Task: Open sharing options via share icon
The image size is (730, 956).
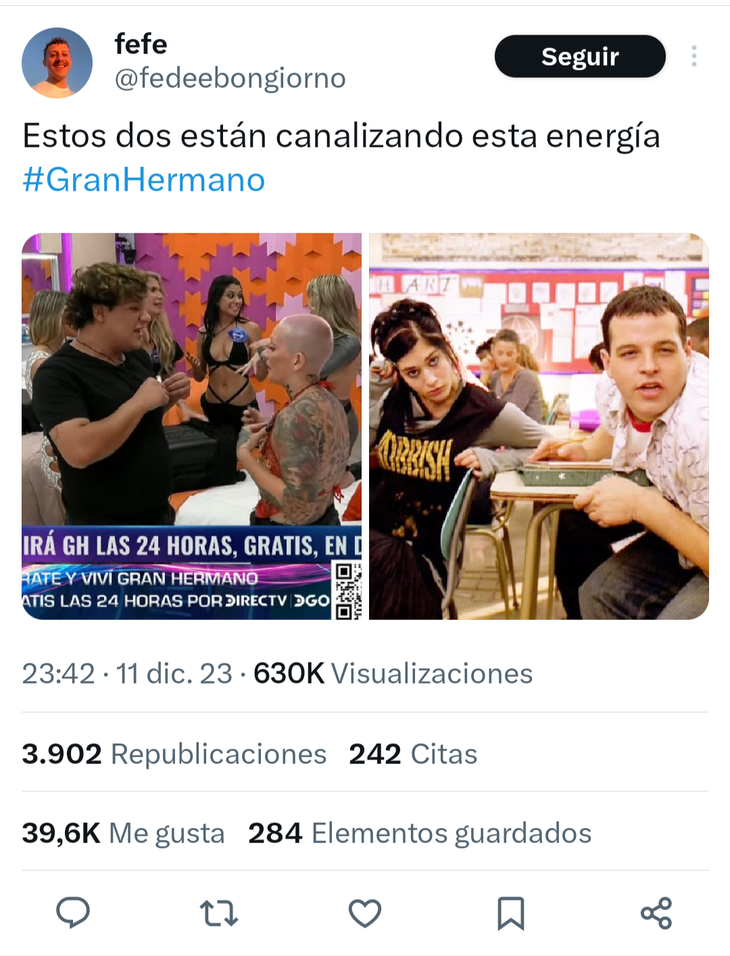Action: click(x=657, y=913)
